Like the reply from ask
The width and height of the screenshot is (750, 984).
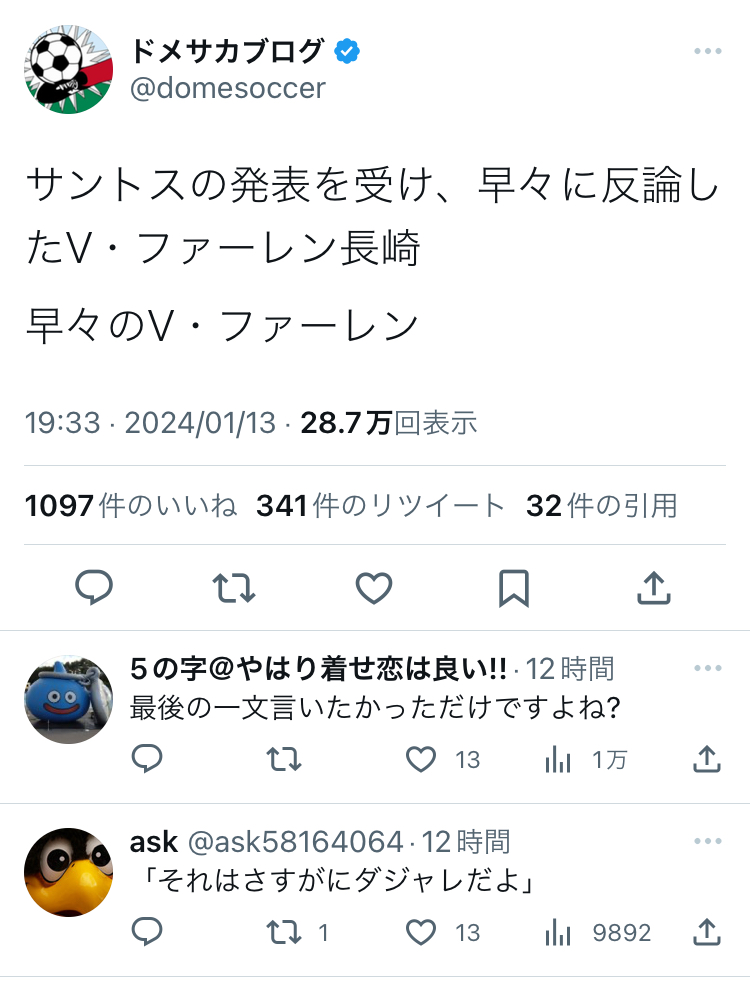(x=421, y=933)
